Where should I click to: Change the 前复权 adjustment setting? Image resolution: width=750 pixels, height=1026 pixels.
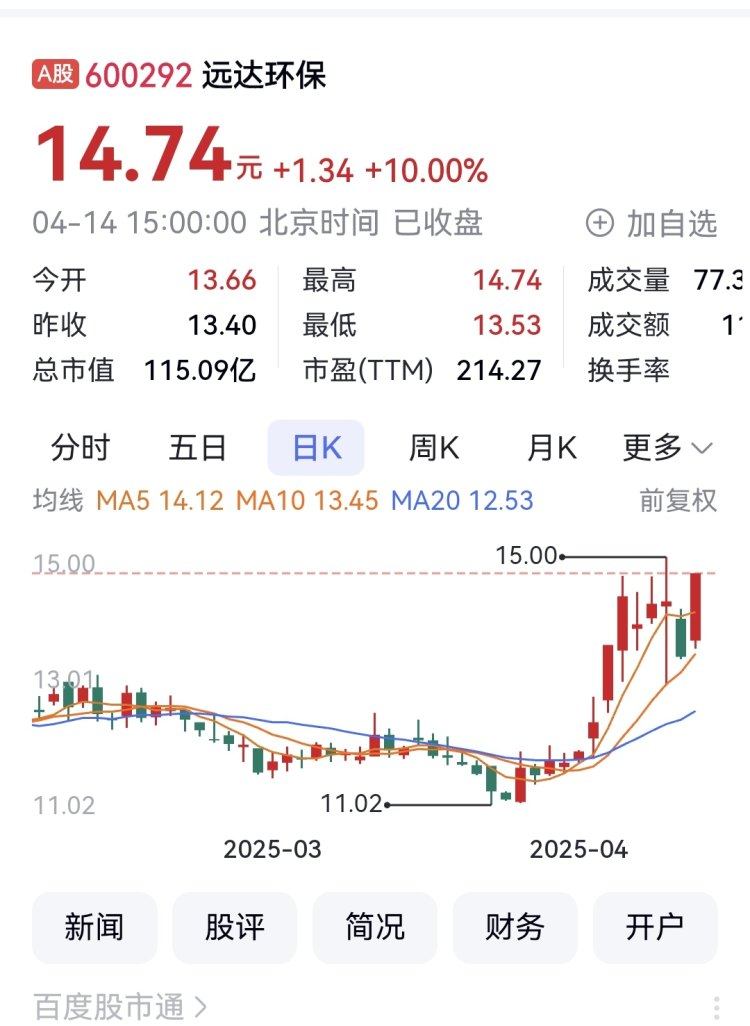pyautogui.click(x=678, y=500)
